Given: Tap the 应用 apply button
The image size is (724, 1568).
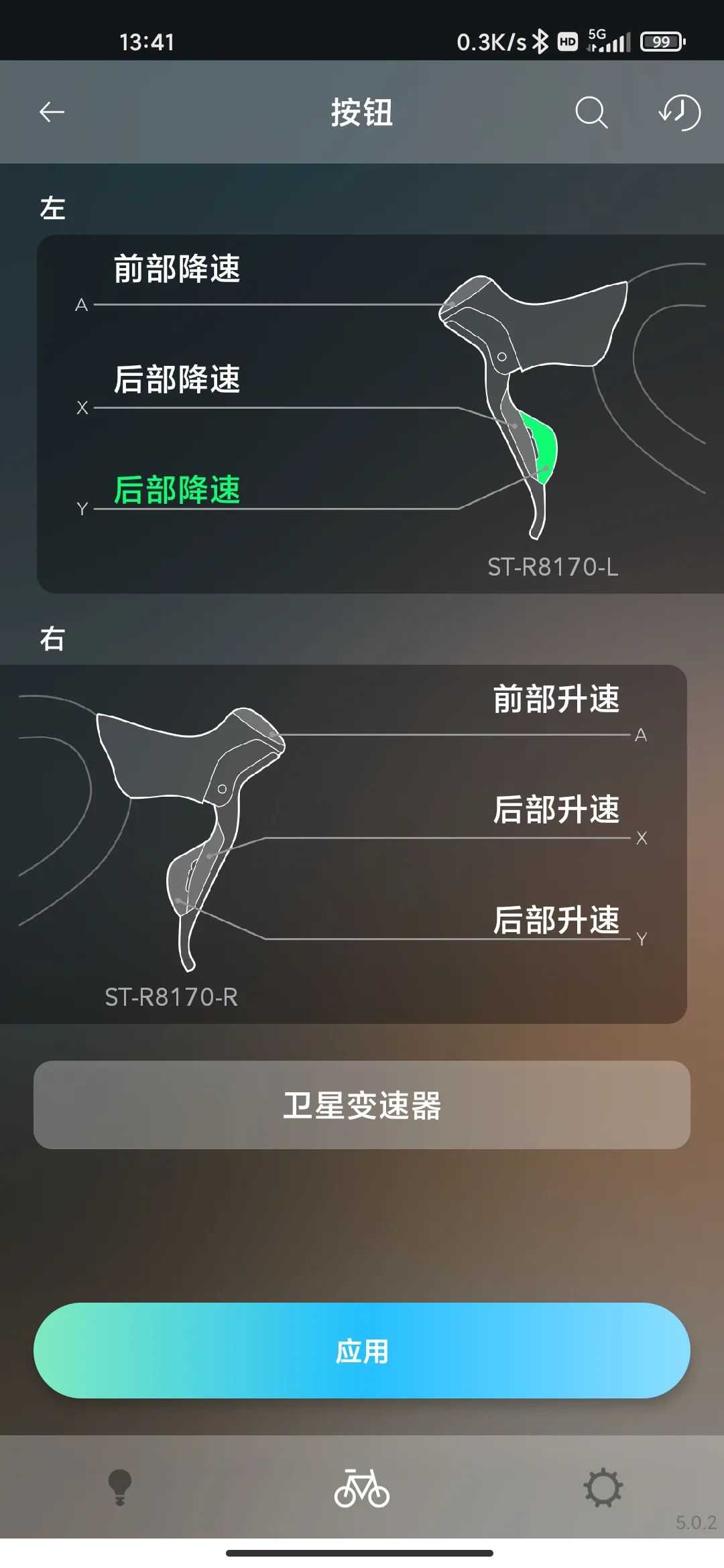Looking at the screenshot, I should [x=362, y=1350].
